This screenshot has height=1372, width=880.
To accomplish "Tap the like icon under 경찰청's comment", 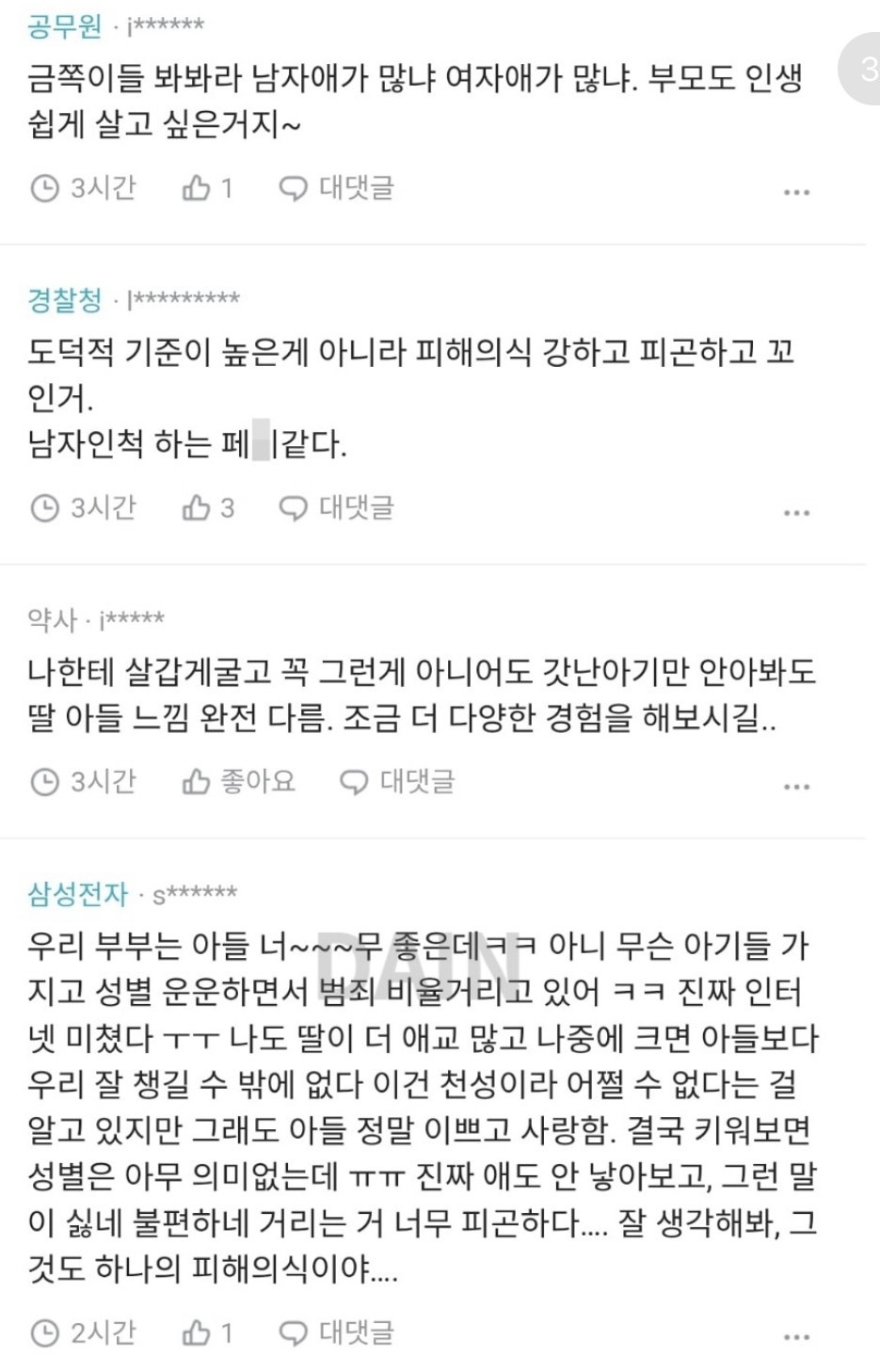I will [197, 507].
